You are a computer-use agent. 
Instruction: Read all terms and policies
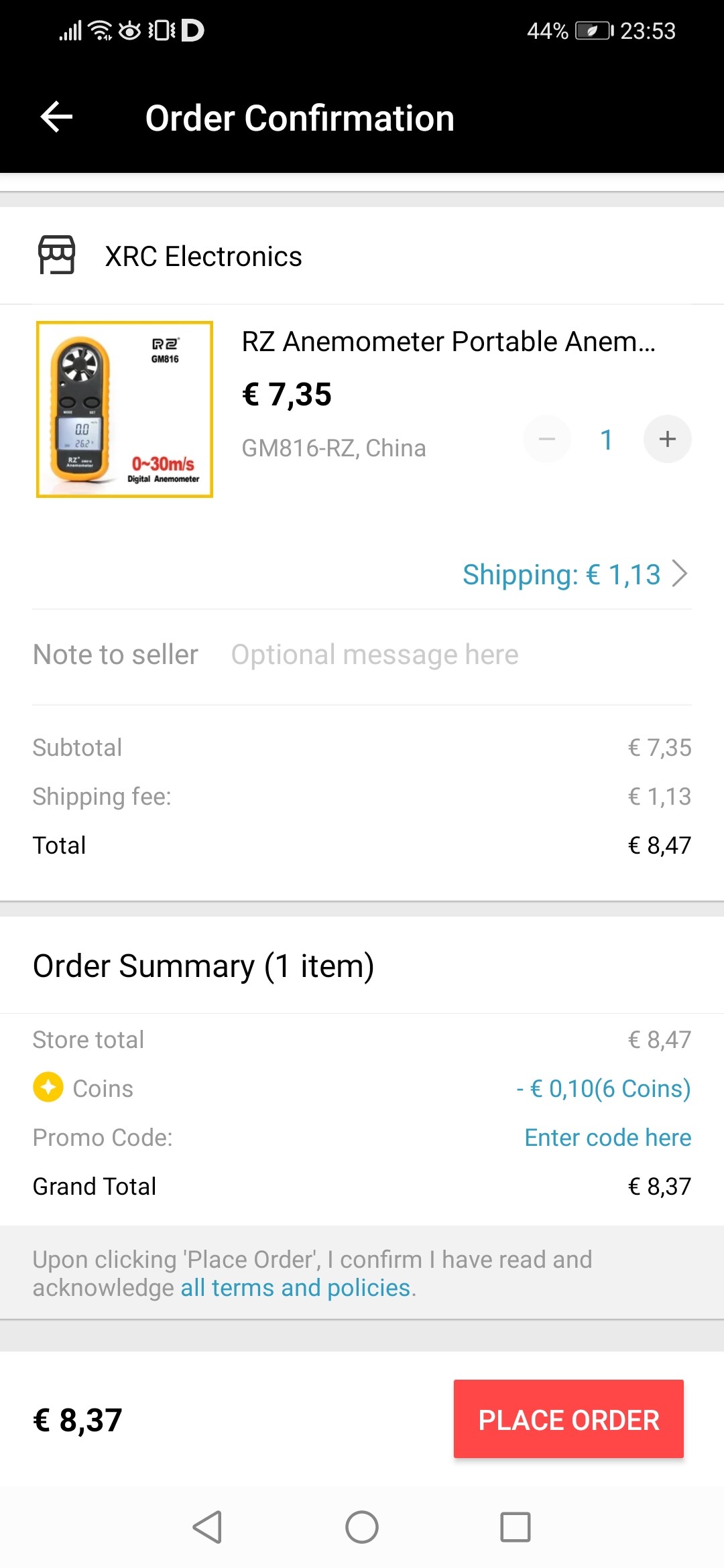[x=295, y=1288]
